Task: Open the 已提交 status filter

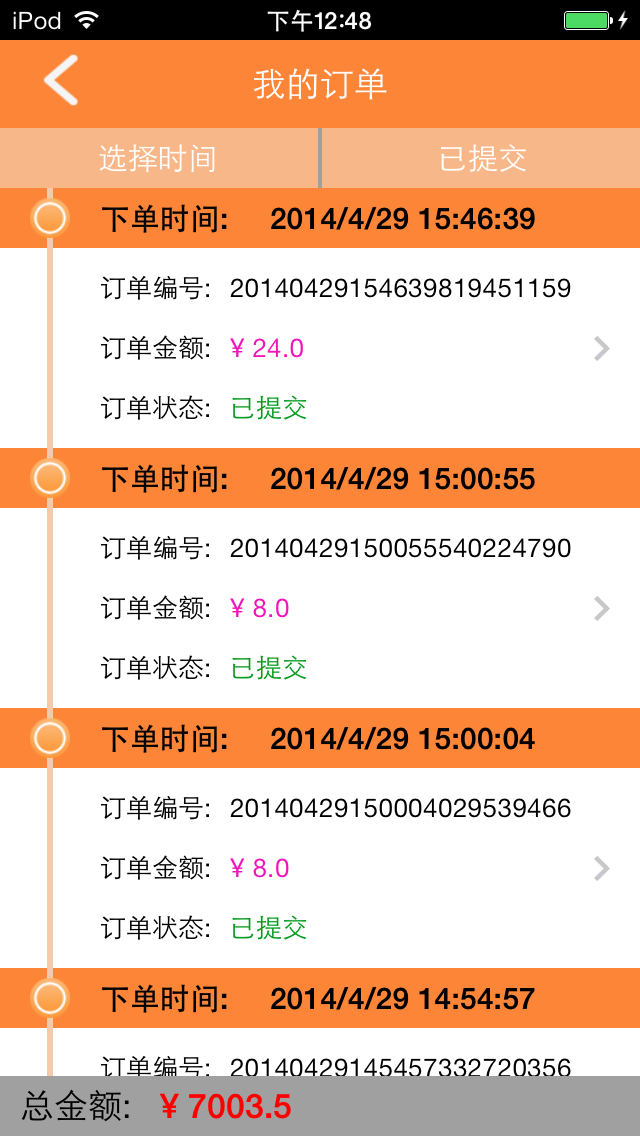Action: (x=481, y=158)
